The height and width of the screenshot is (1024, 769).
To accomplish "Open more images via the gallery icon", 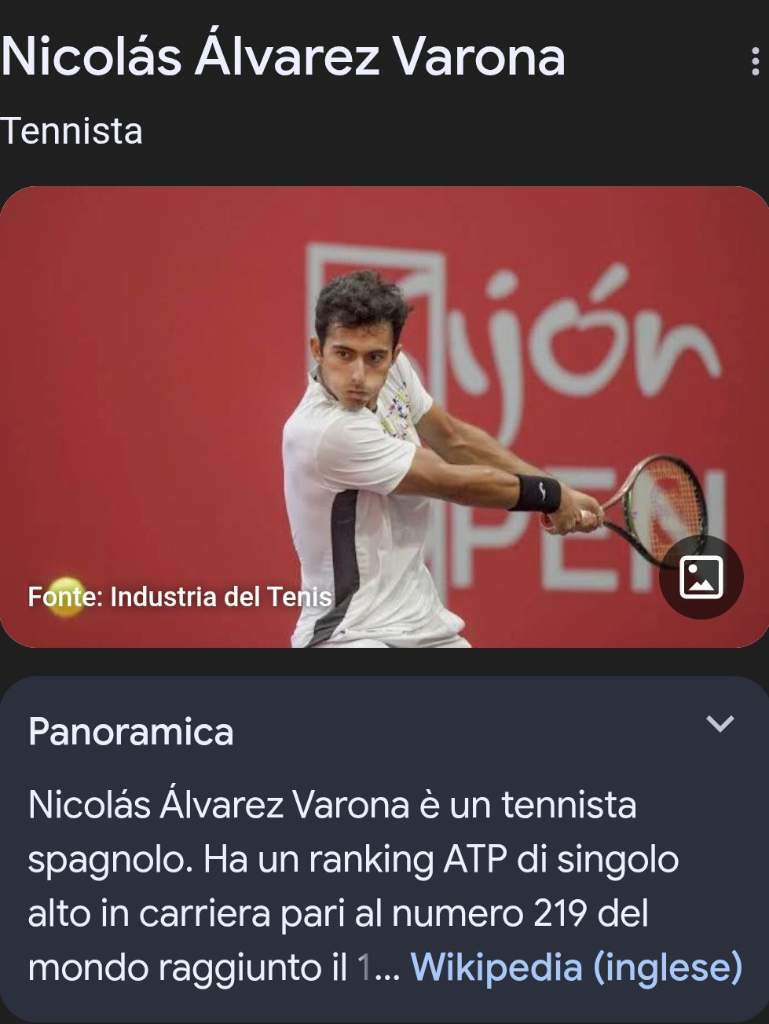I will pos(700,577).
